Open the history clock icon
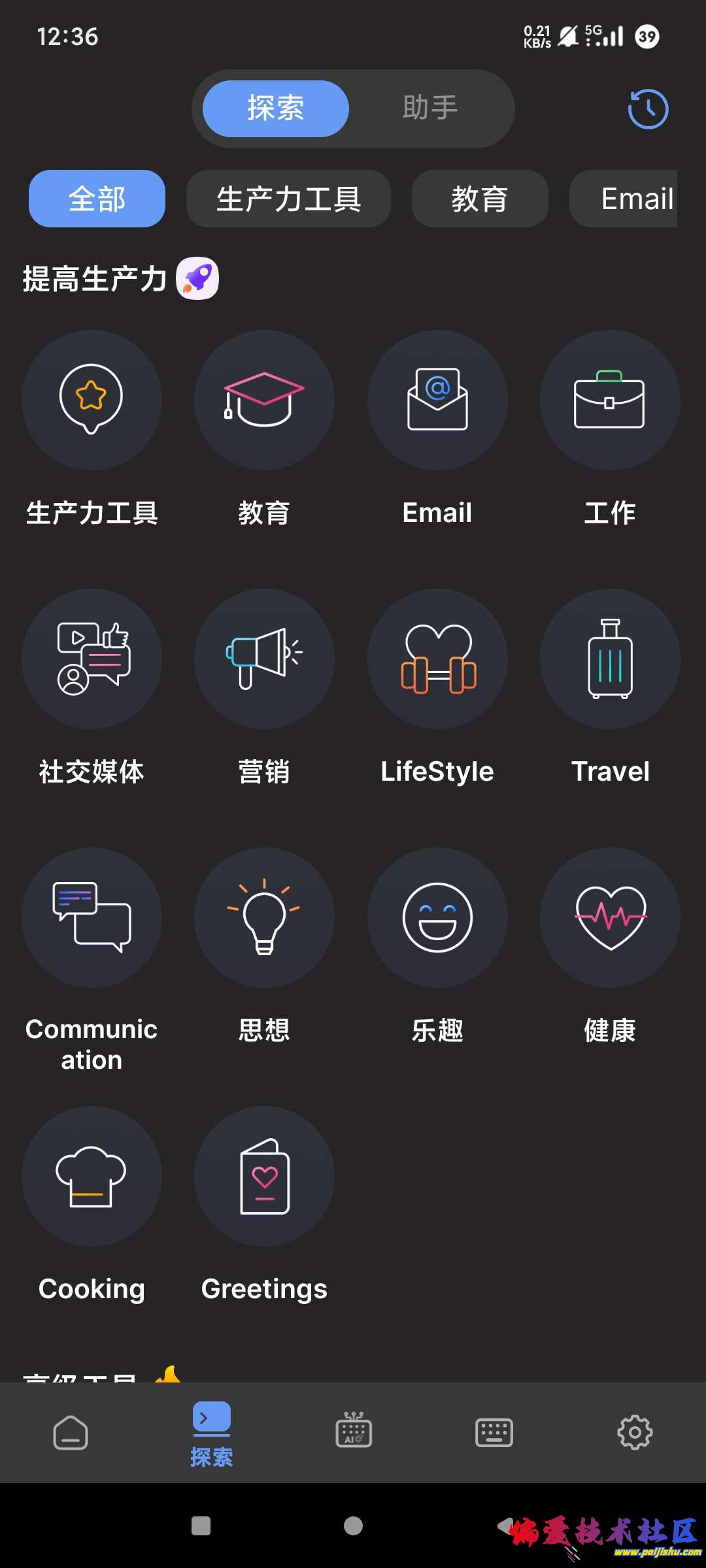This screenshot has width=706, height=1568. pos(648,108)
